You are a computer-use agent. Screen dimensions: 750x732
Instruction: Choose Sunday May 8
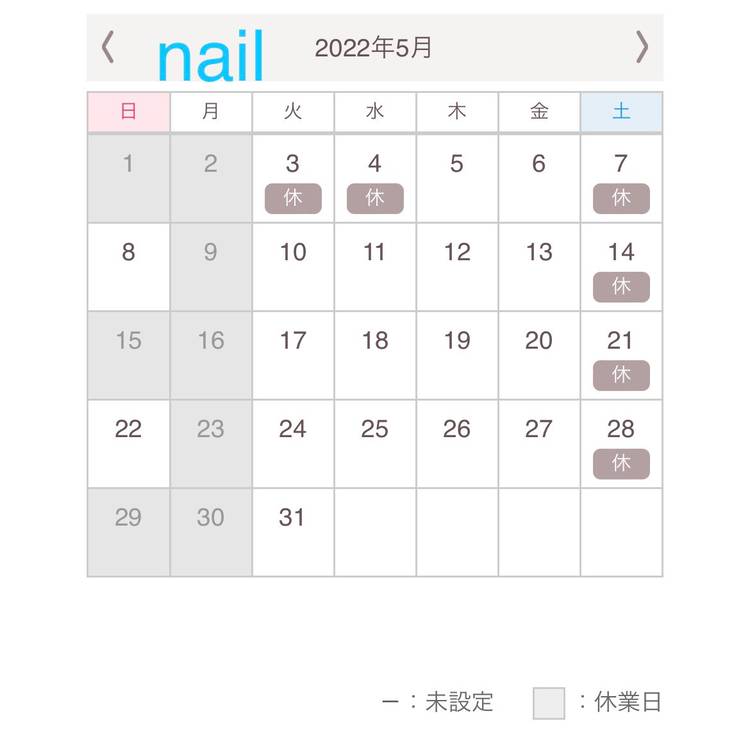tap(128, 266)
